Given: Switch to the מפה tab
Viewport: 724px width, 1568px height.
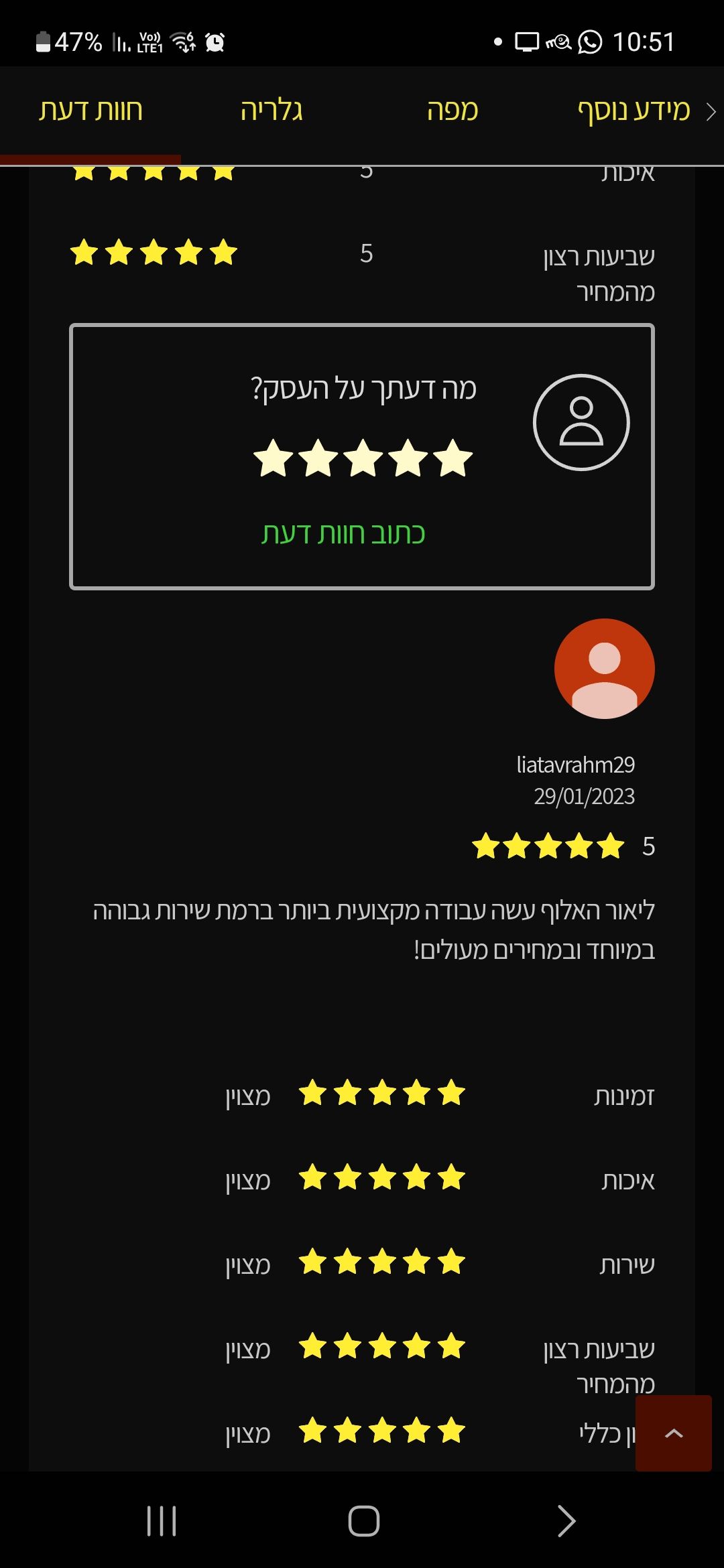Looking at the screenshot, I should 452,111.
